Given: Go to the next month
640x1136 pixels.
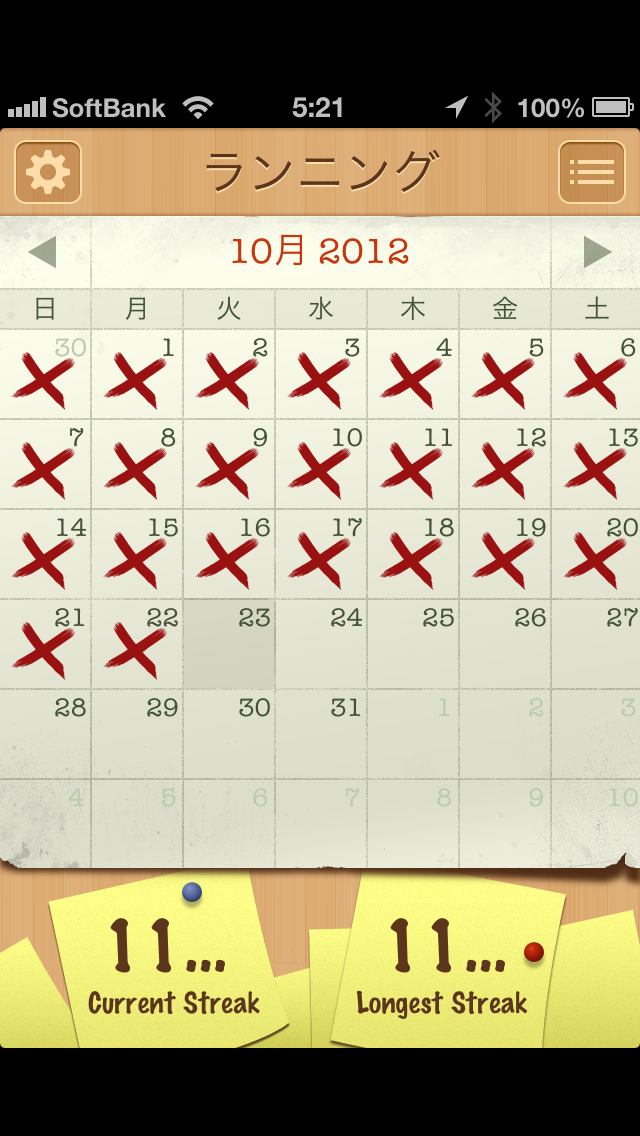Looking at the screenshot, I should [598, 251].
